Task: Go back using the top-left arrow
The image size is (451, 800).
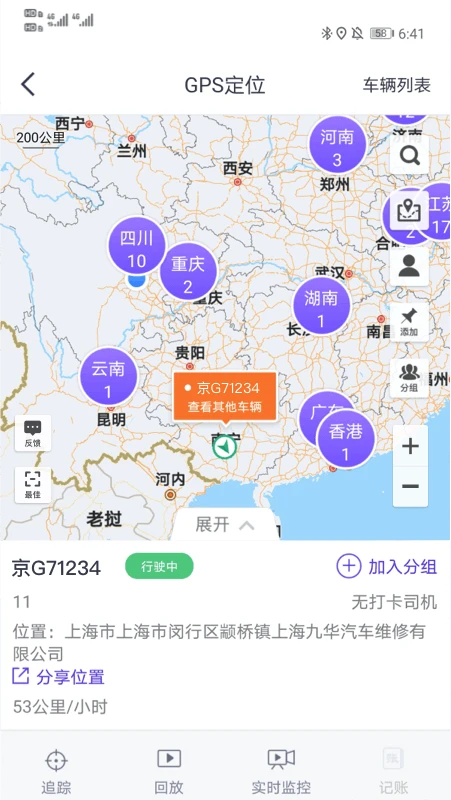Action: pyautogui.click(x=28, y=84)
